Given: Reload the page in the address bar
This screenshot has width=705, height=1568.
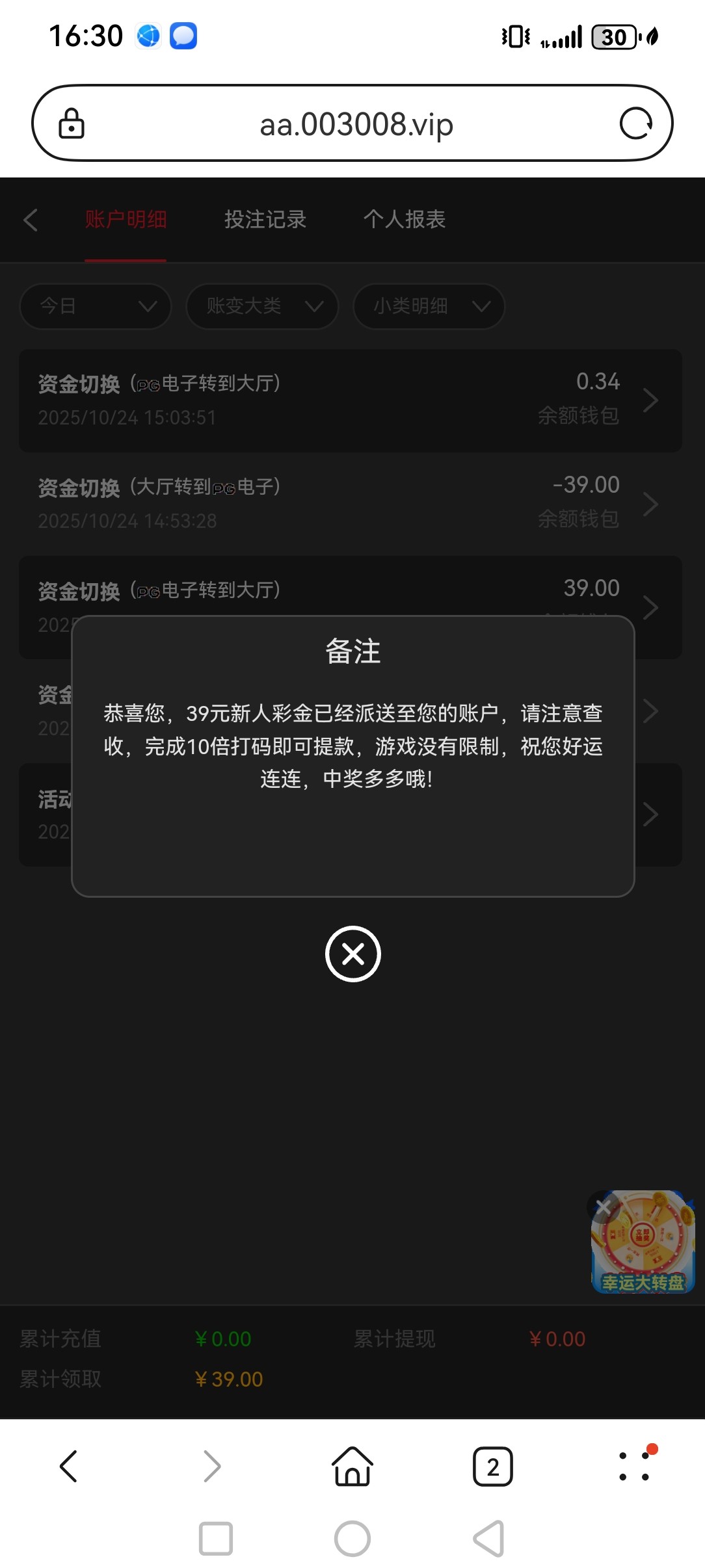Looking at the screenshot, I should 635,124.
